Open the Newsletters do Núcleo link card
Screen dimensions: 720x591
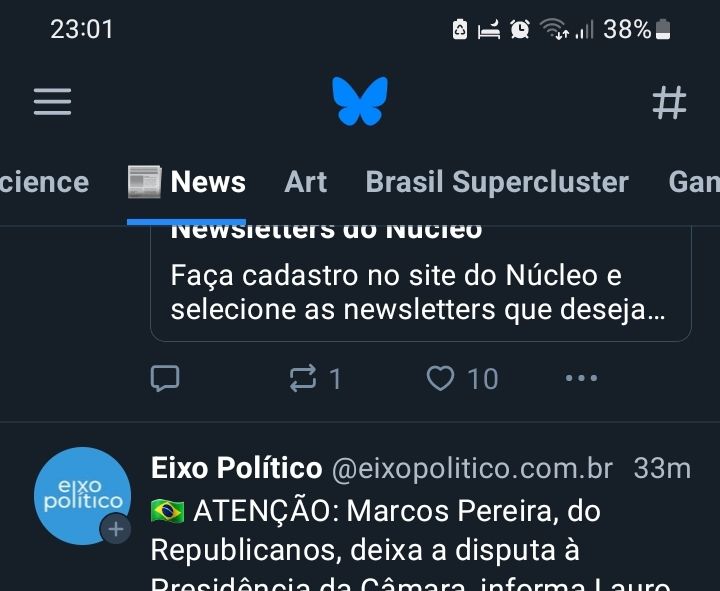(420, 285)
